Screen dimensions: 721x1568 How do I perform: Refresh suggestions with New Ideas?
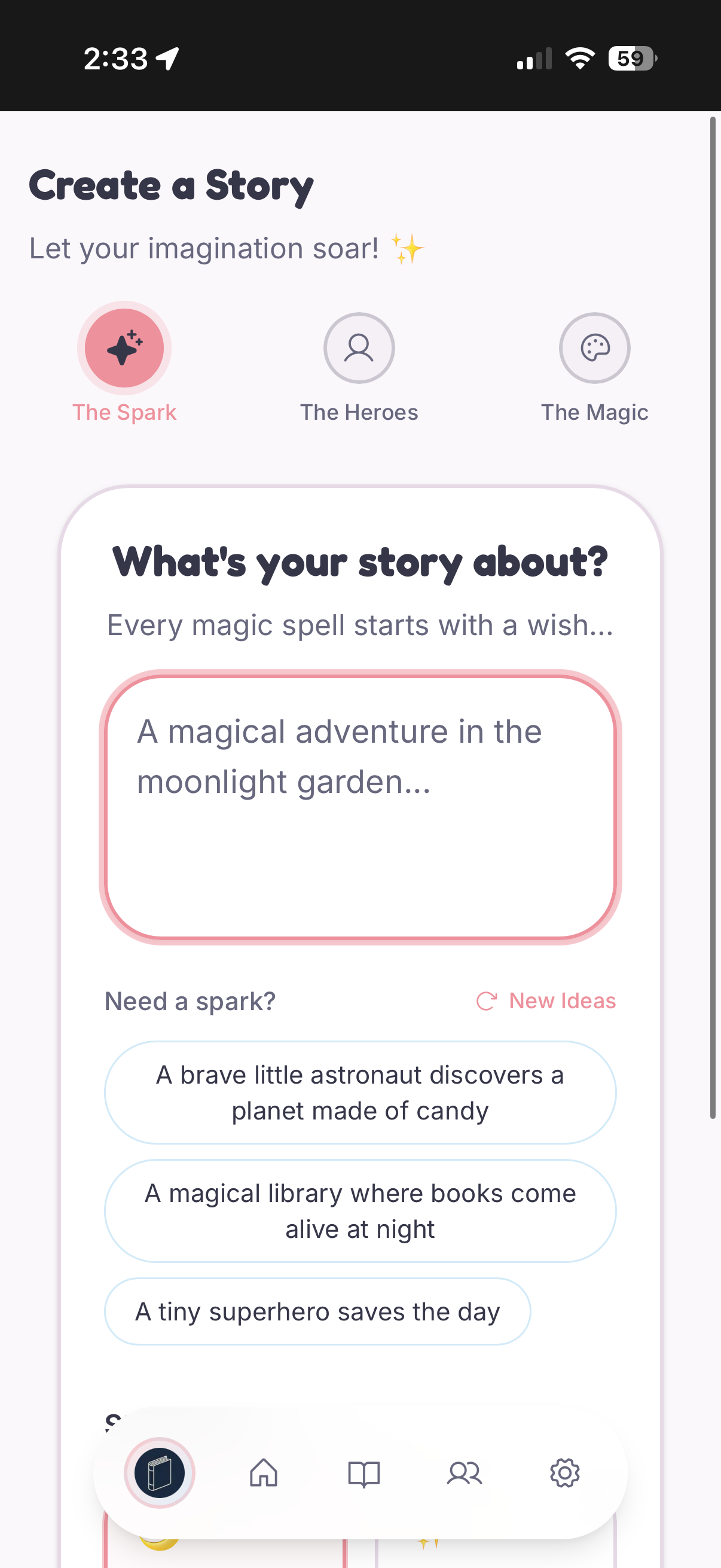click(546, 1000)
